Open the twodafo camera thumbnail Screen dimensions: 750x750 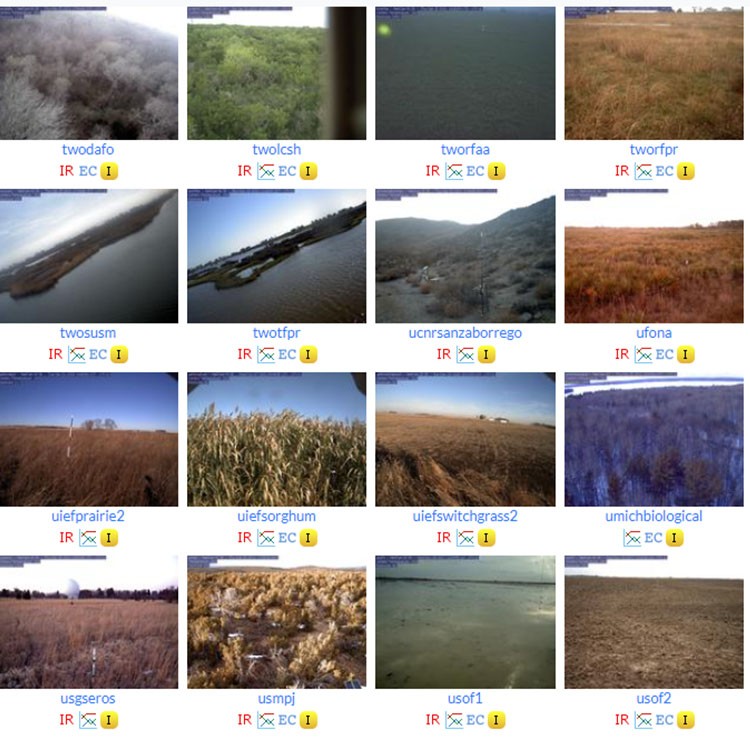click(89, 73)
